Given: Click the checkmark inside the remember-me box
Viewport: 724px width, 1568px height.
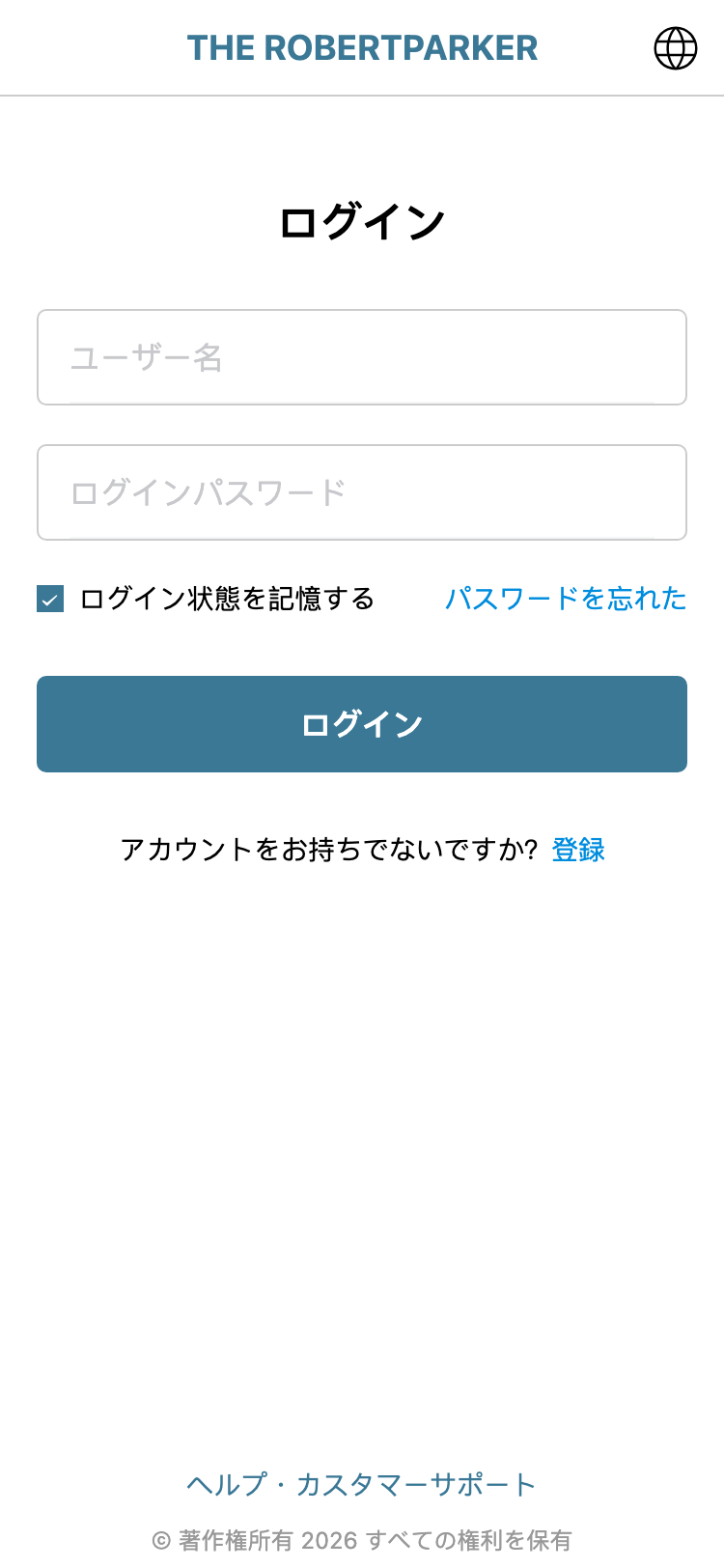Looking at the screenshot, I should [49, 599].
